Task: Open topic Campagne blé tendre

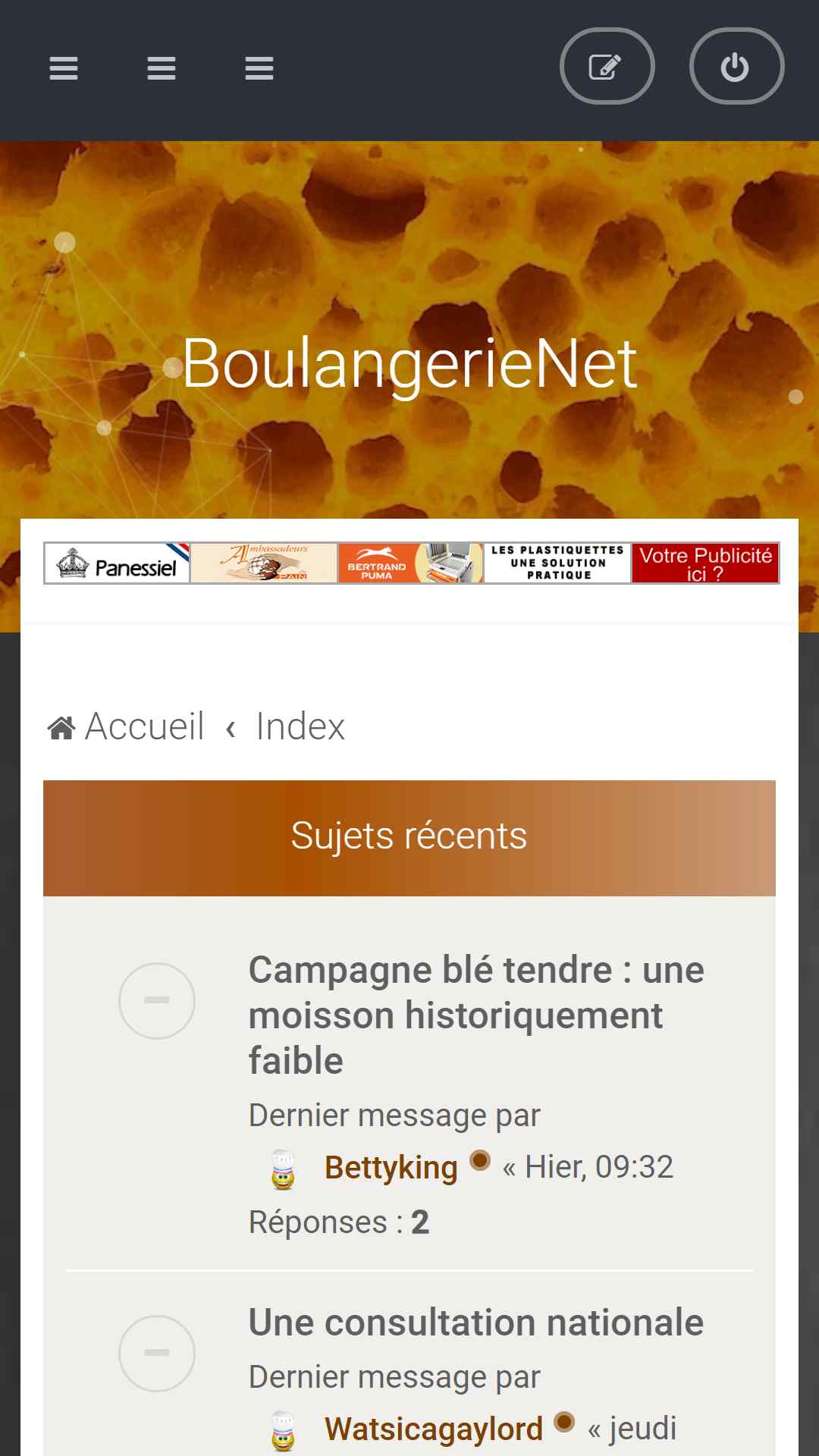Action: 475,1015
